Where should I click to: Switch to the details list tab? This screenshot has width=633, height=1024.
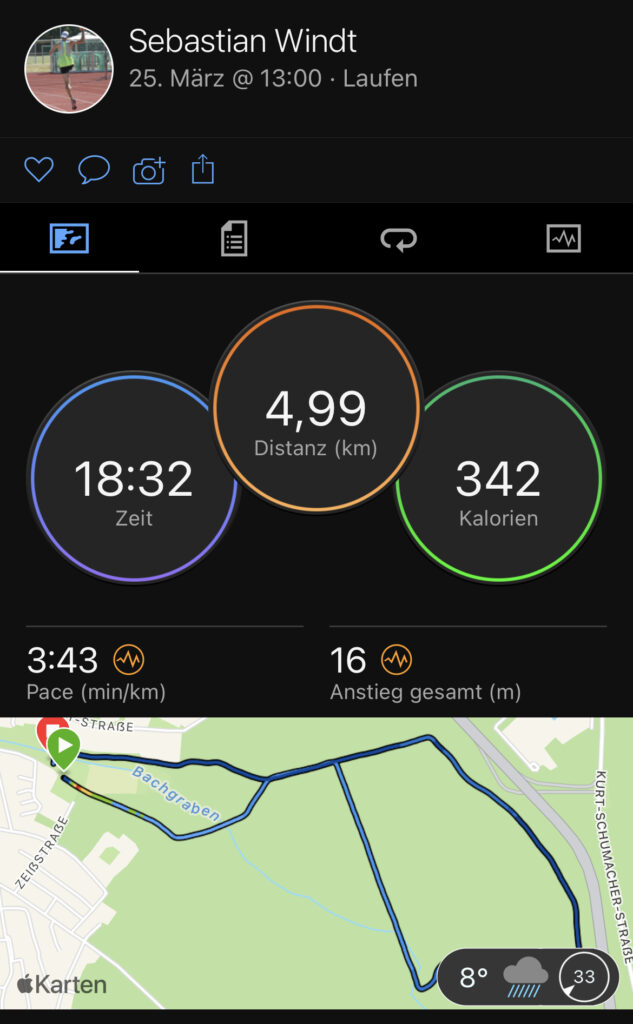[234, 238]
